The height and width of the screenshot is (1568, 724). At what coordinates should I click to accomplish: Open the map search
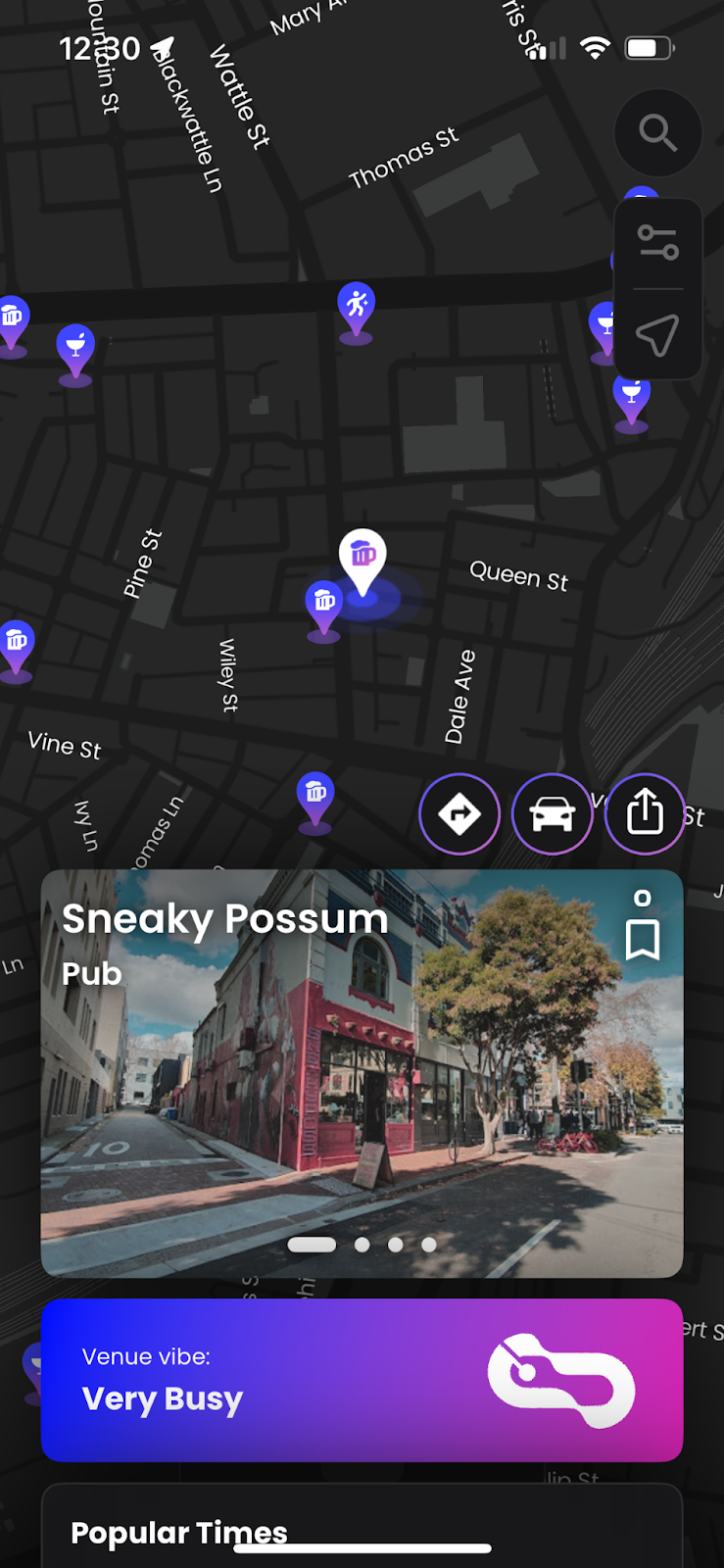click(657, 132)
